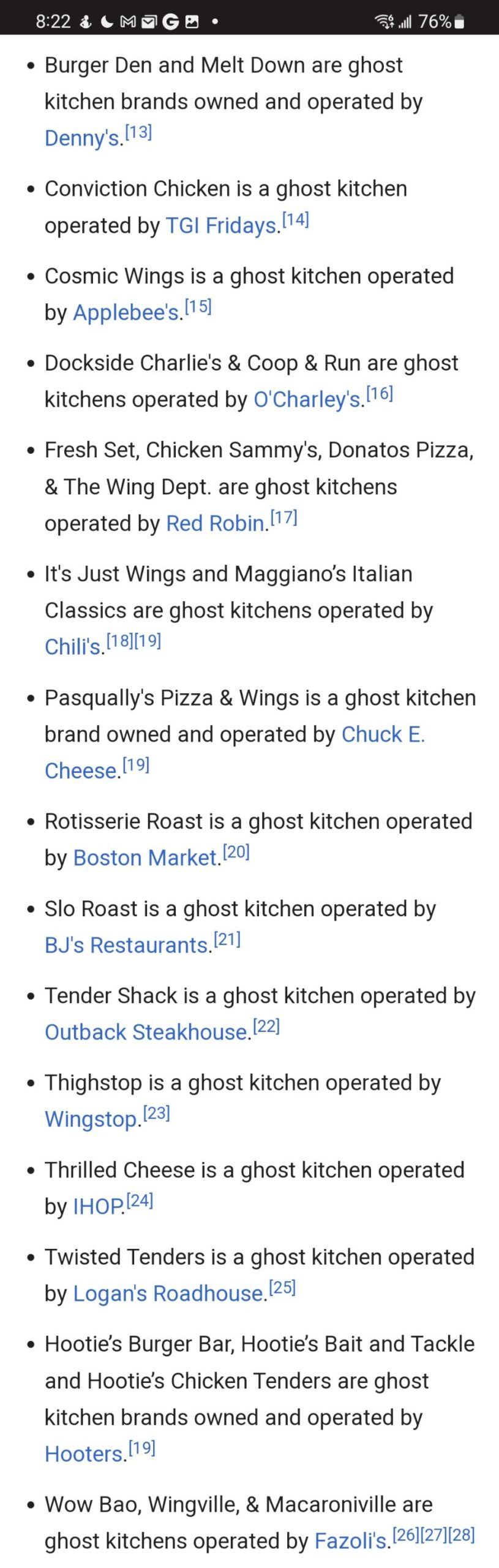Open the Applebee's article link
The height and width of the screenshot is (1568, 499).
(127, 312)
